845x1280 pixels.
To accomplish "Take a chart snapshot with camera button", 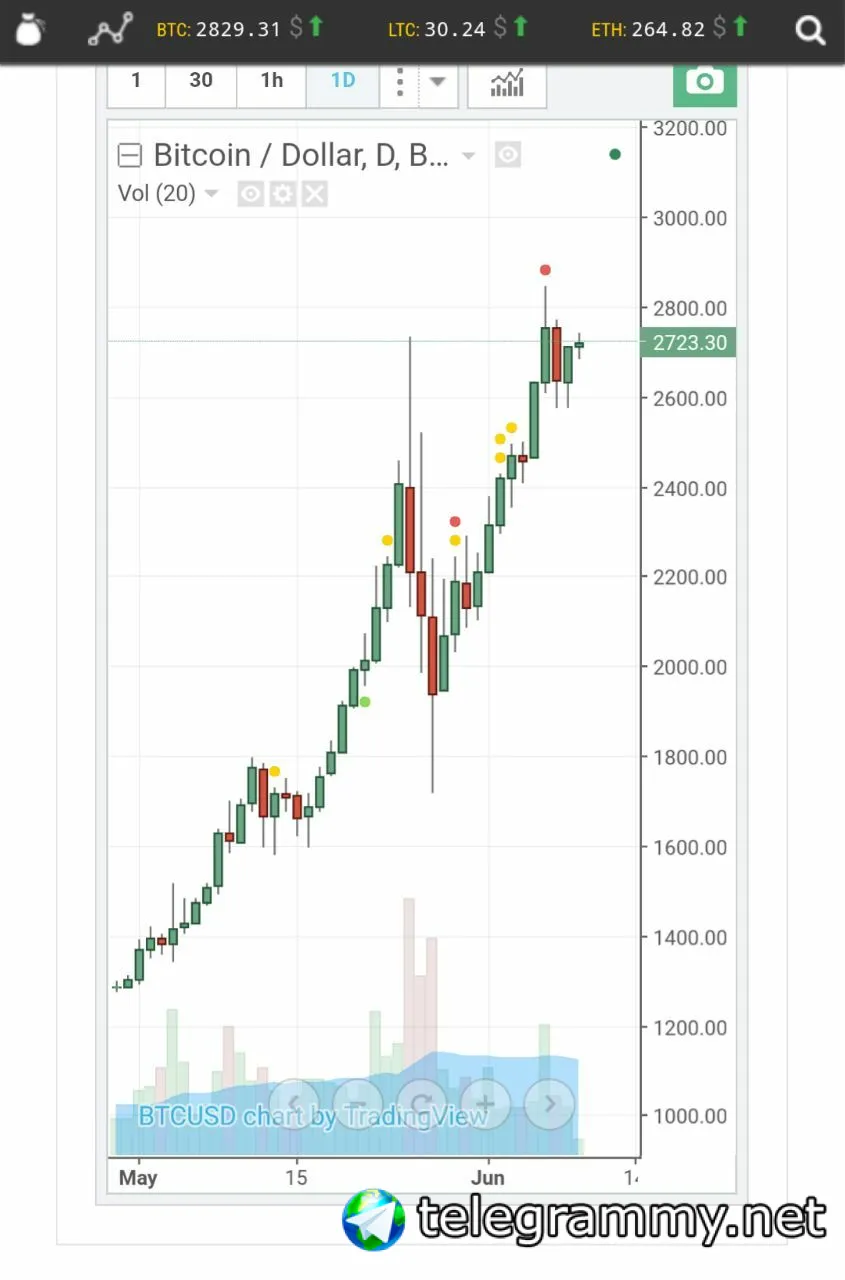I will pos(705,82).
